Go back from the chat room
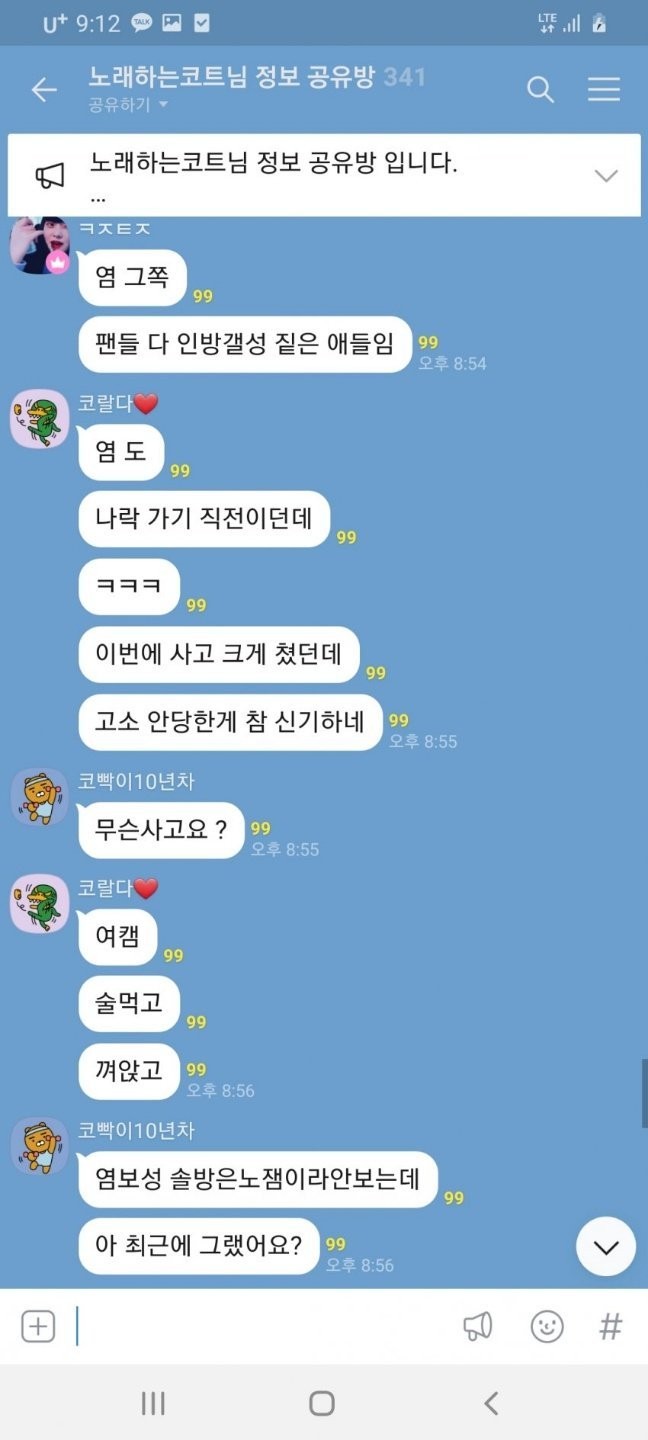Viewport: 648px width, 1440px height. coord(44,90)
